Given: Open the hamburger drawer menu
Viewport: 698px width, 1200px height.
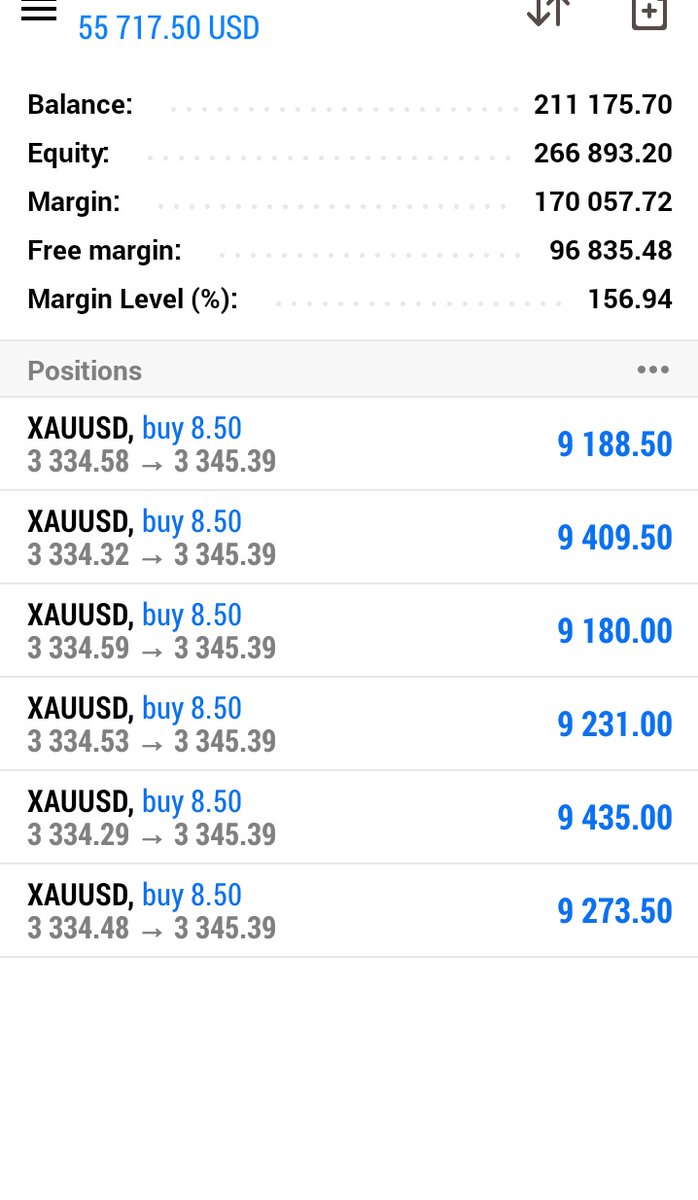Looking at the screenshot, I should pos(39,11).
